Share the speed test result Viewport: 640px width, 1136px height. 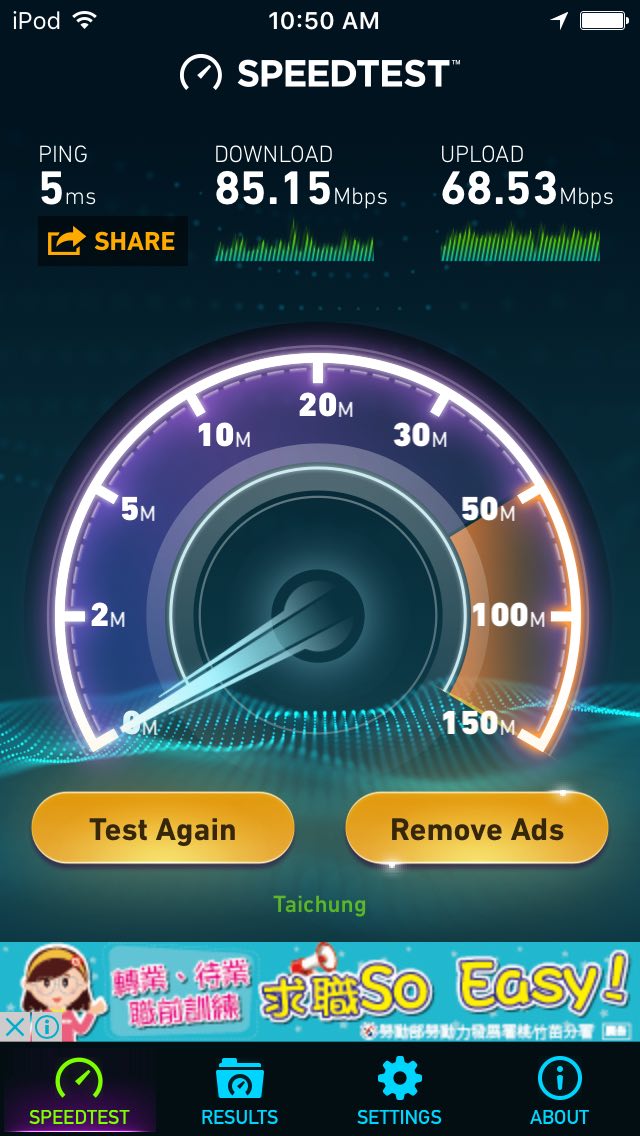pos(112,241)
